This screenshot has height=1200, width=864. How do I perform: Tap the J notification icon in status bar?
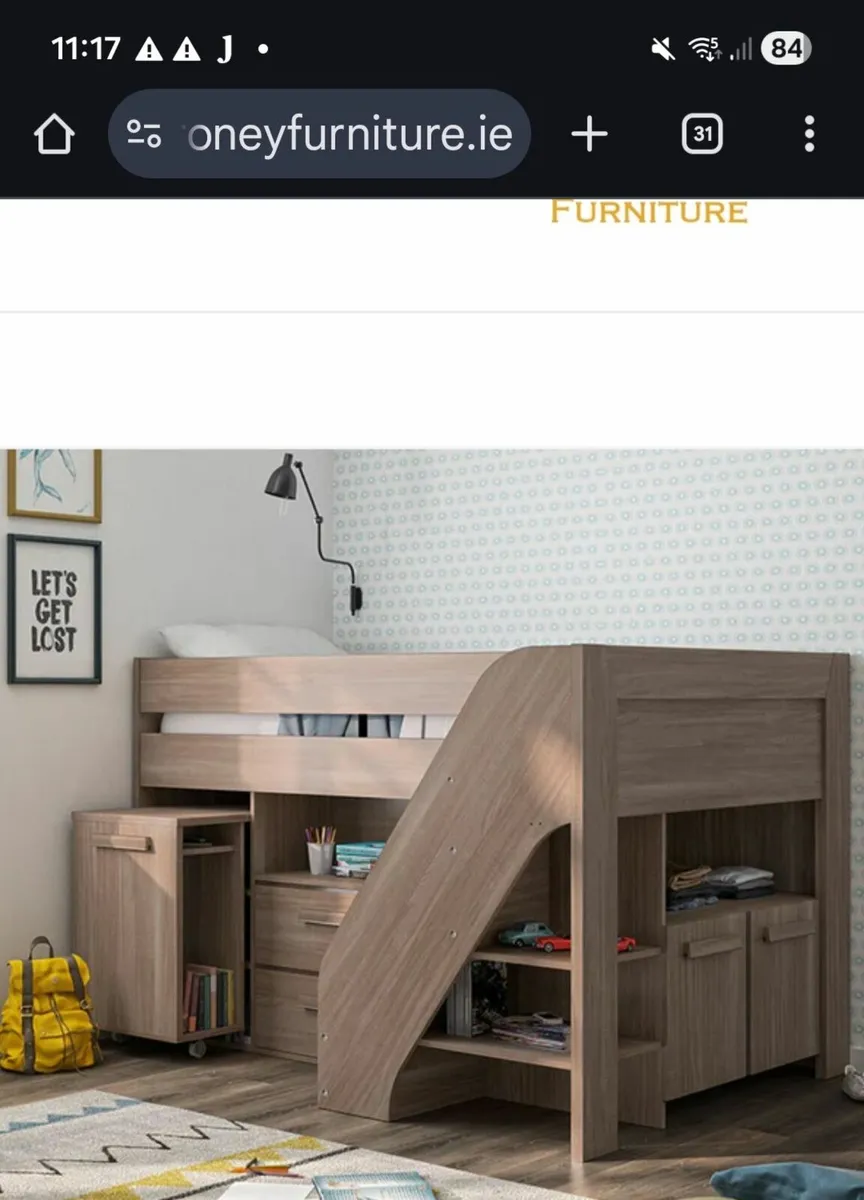pyautogui.click(x=228, y=48)
